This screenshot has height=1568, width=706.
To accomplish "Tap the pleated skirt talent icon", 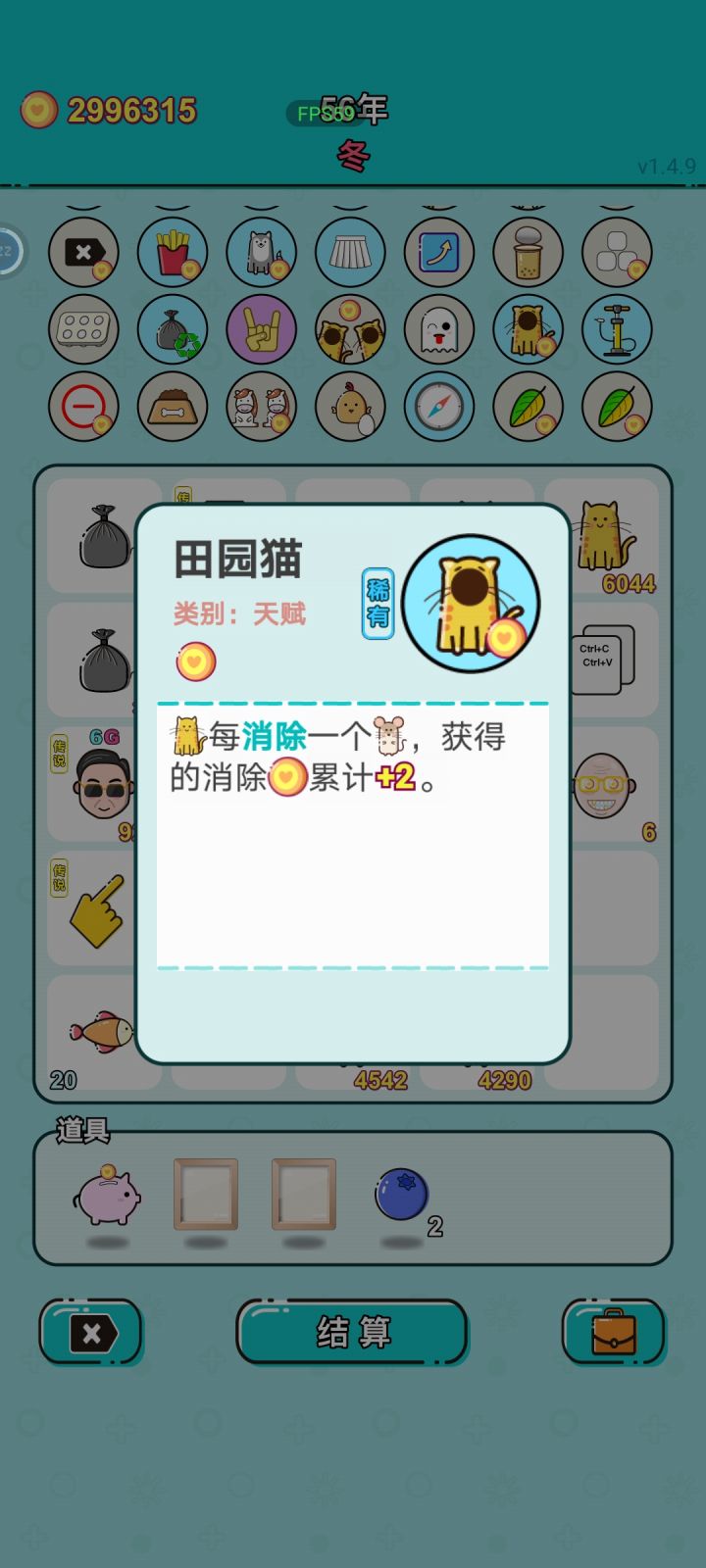I will click(350, 252).
